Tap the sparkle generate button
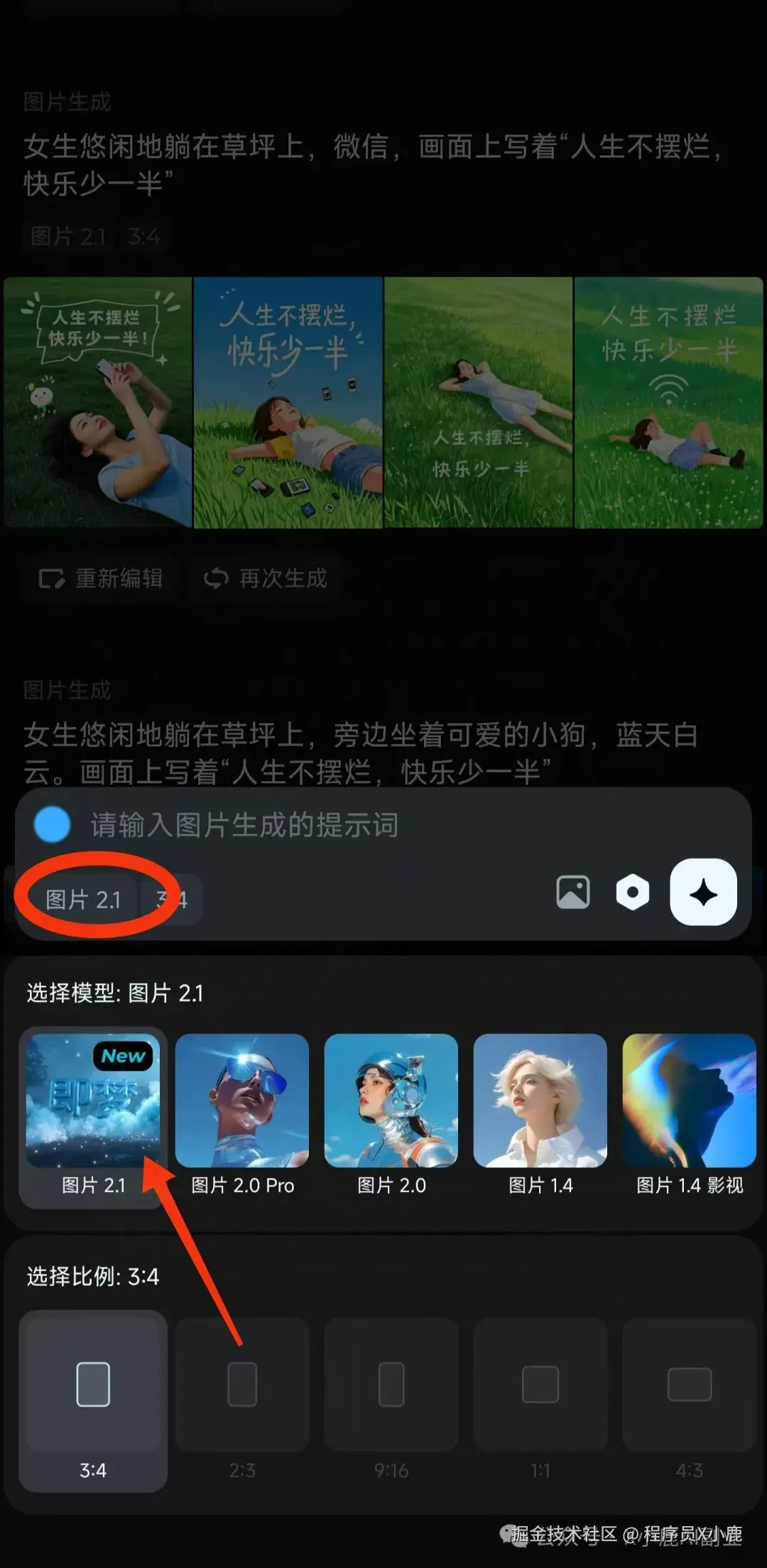Image resolution: width=767 pixels, height=1568 pixels. (703, 892)
